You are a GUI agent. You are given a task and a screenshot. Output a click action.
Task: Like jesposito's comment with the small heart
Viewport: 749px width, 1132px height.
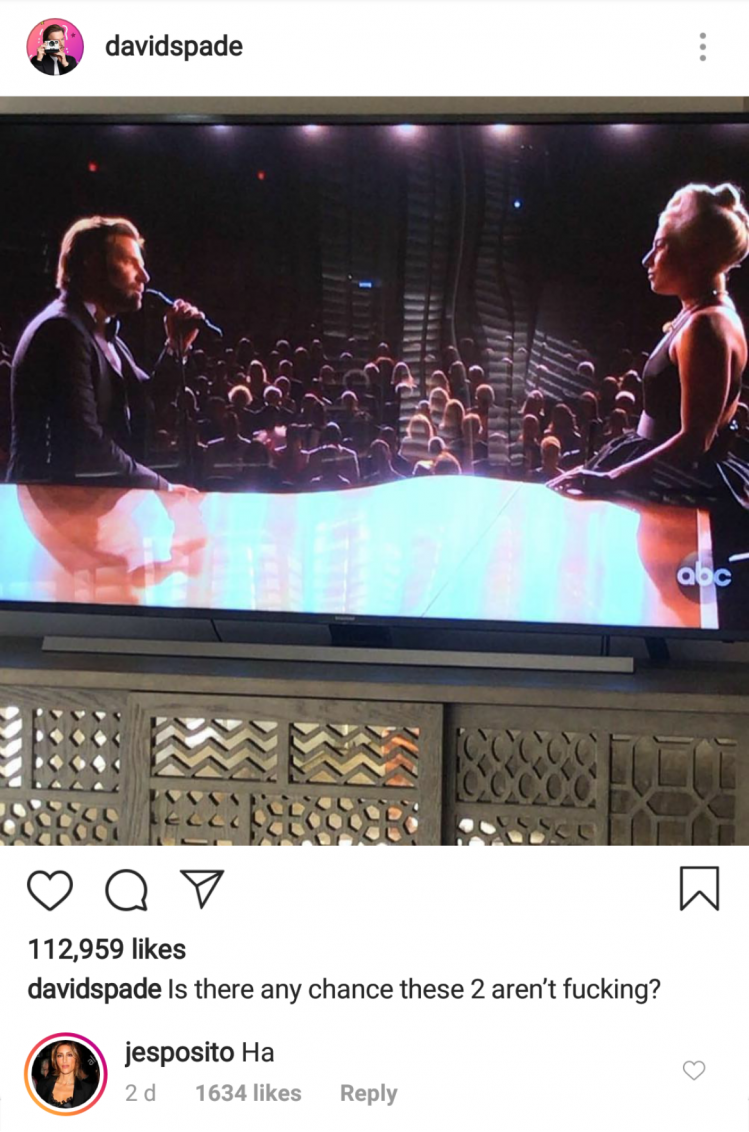coord(694,1071)
